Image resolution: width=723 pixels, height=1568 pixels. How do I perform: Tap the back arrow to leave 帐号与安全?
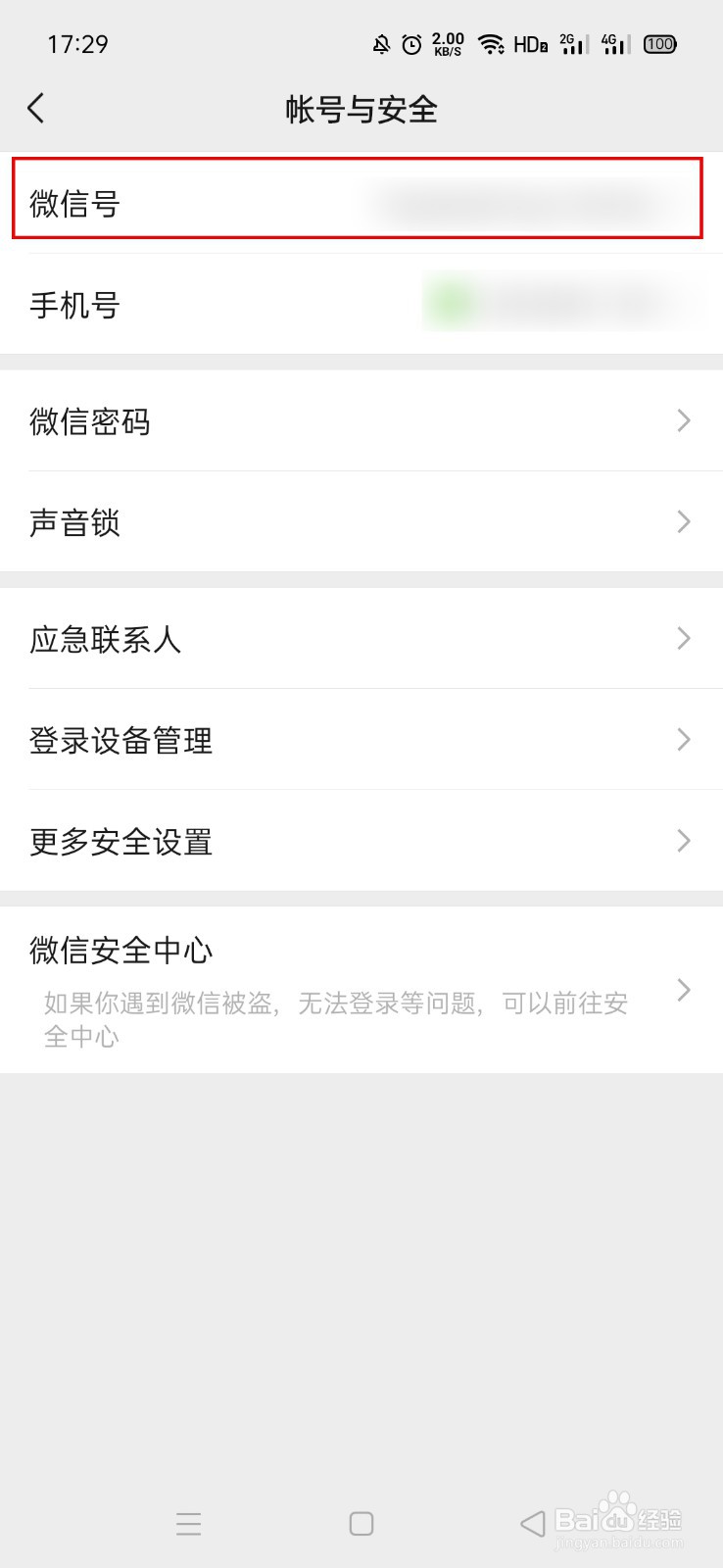(x=36, y=108)
